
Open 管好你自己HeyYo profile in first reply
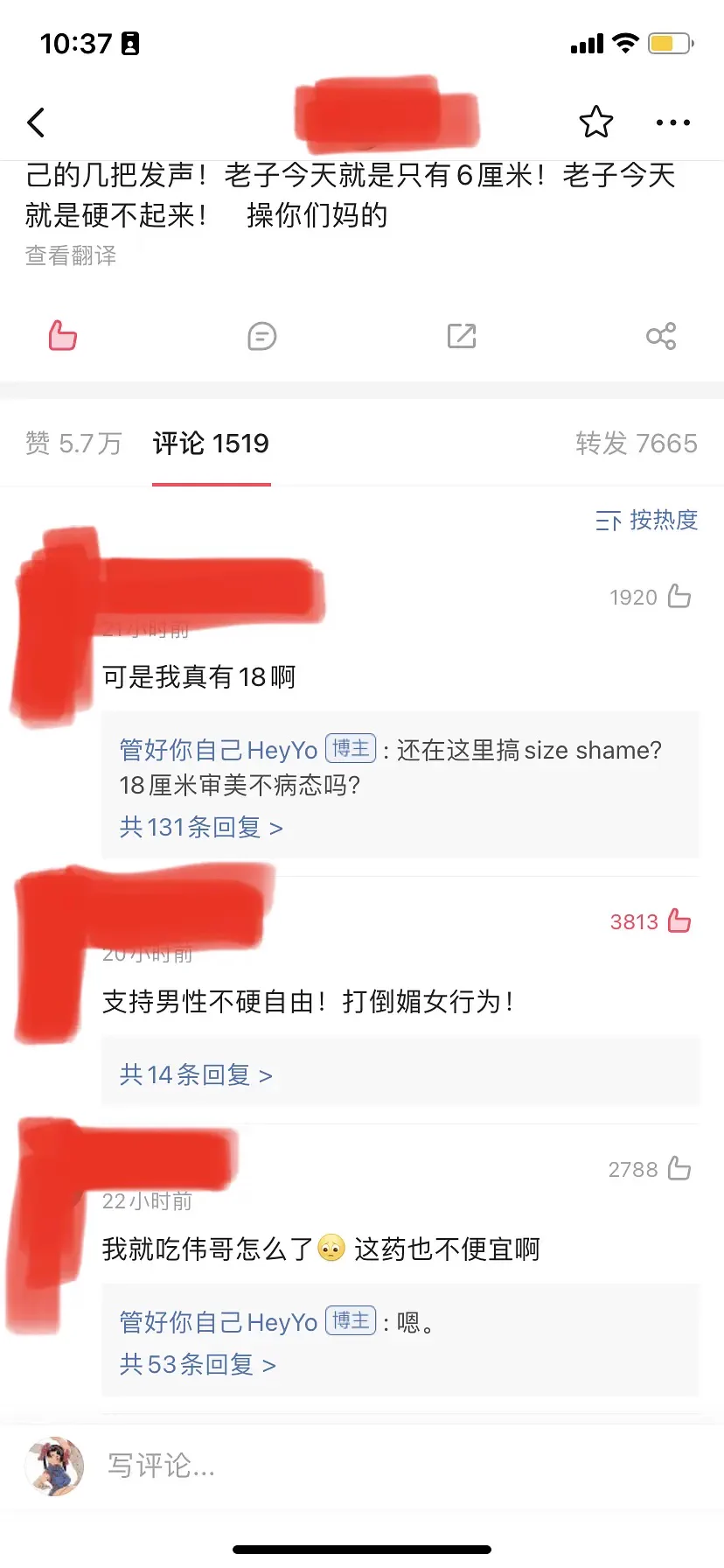point(218,750)
